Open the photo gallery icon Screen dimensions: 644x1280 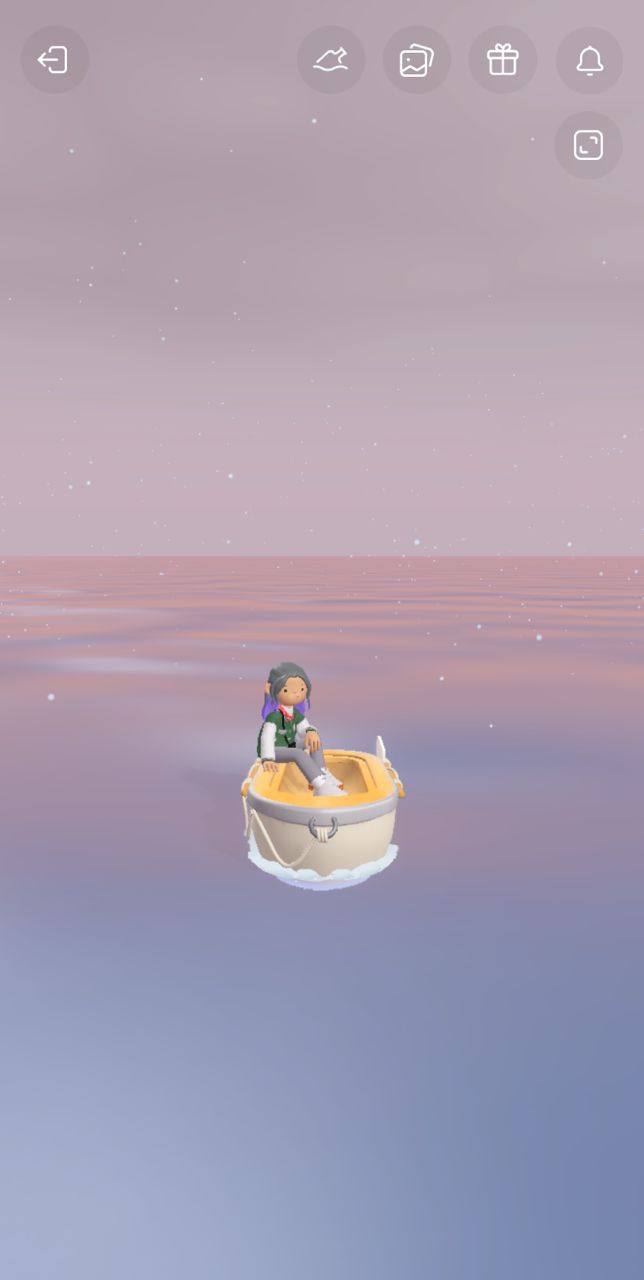click(416, 60)
